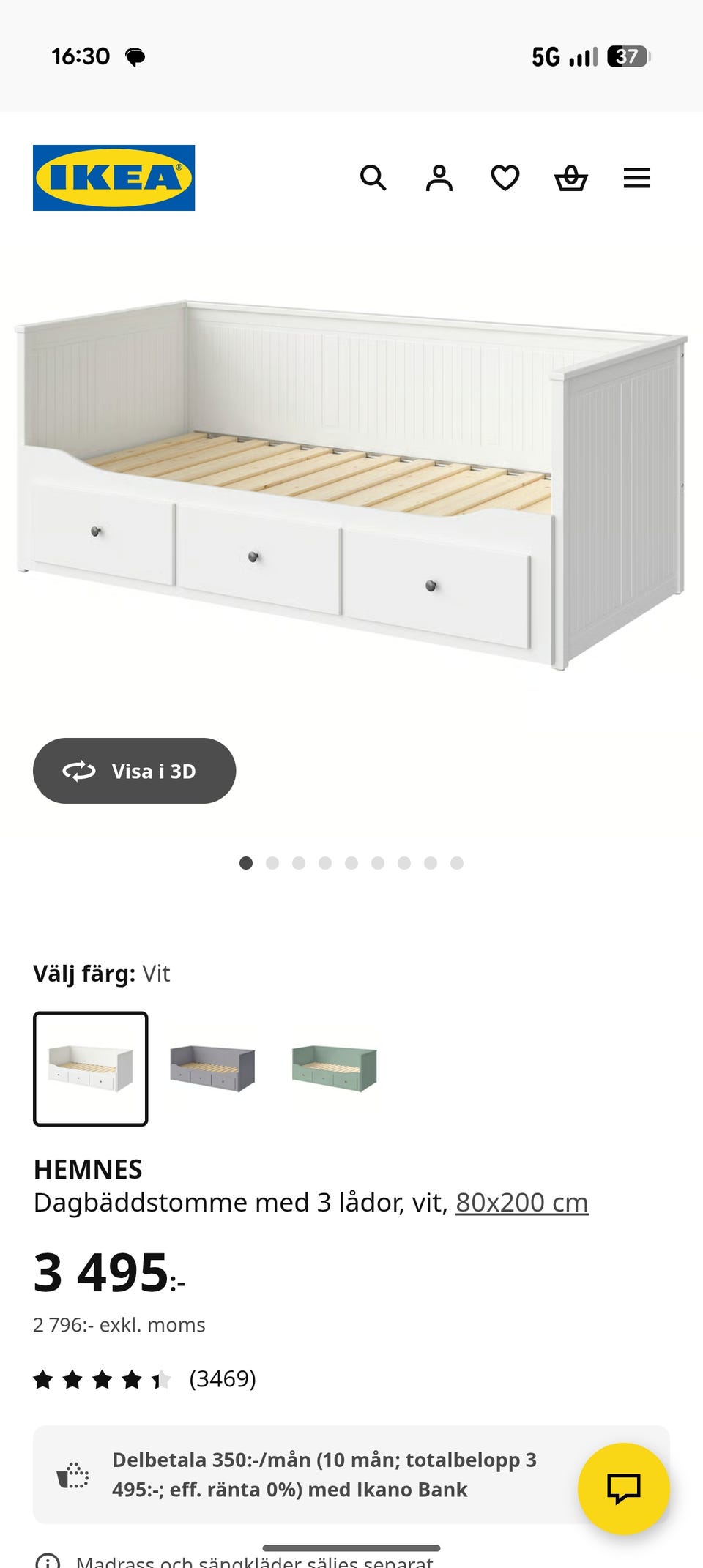Viewport: 703px width, 1568px height.
Task: Open the favorites heart list
Action: point(505,178)
